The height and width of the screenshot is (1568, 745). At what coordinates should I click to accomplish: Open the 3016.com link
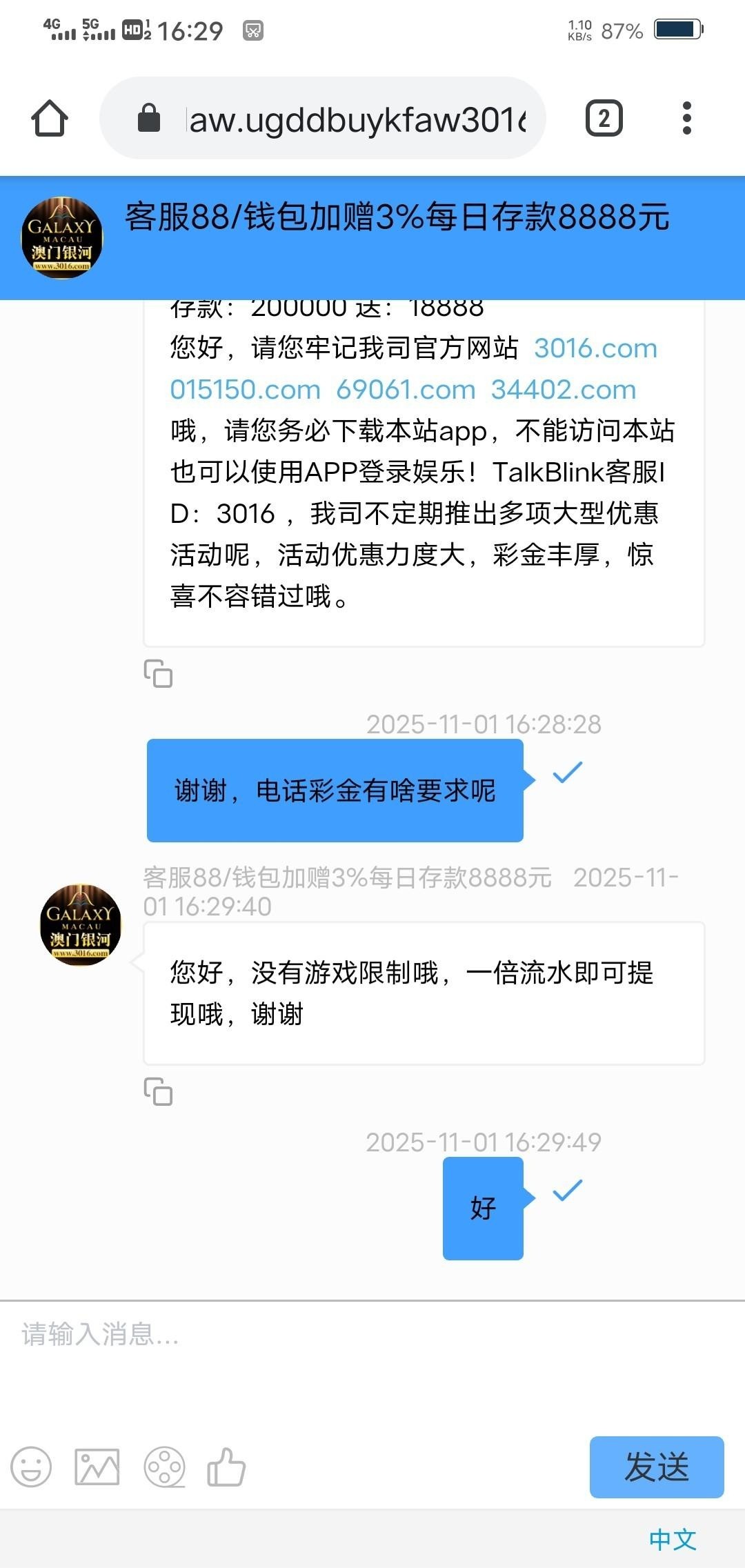point(595,348)
